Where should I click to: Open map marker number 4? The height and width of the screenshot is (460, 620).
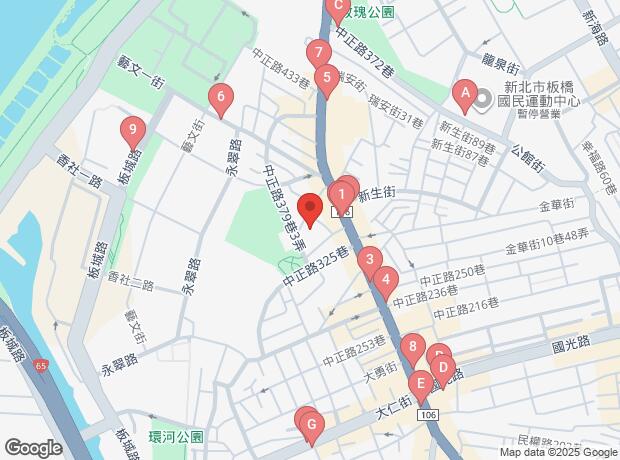385,279
